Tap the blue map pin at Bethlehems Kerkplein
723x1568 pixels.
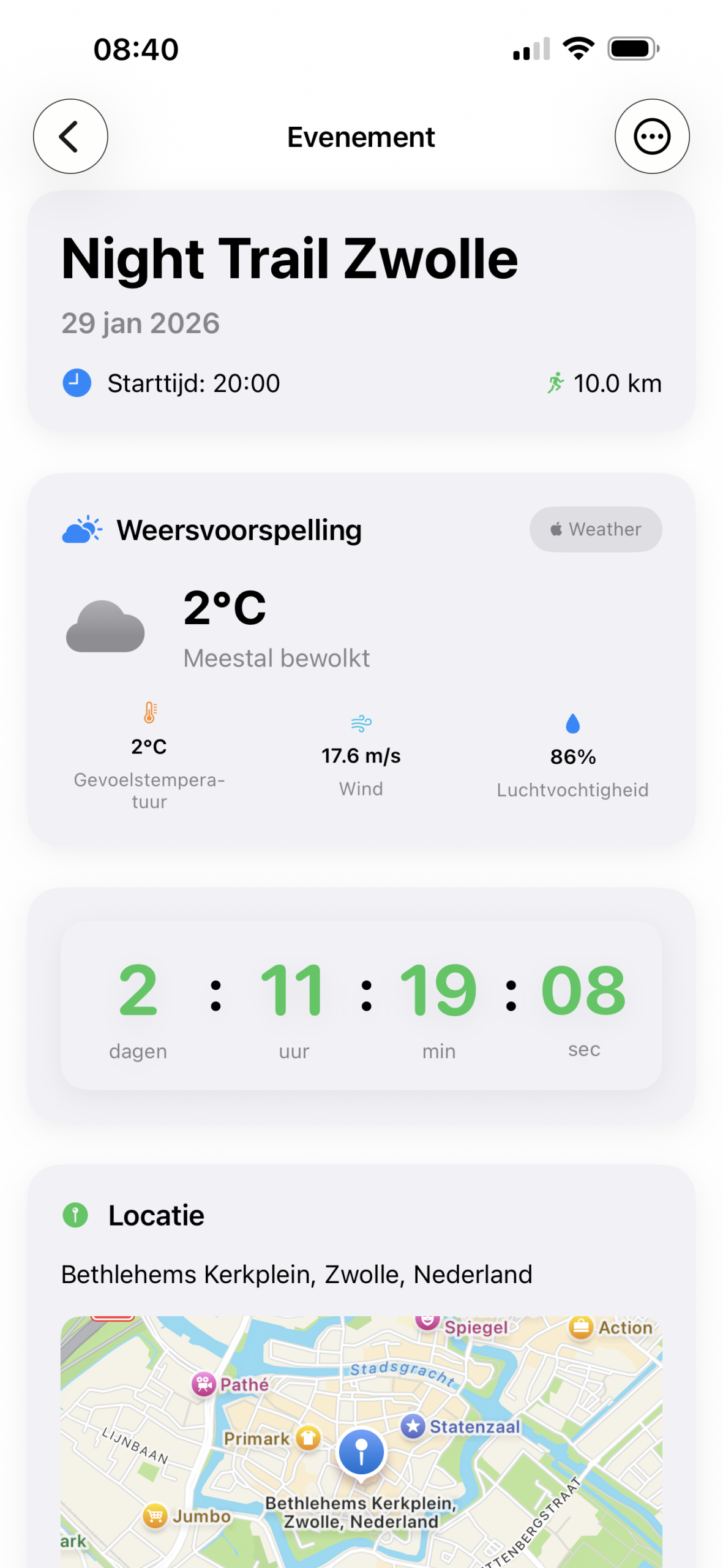[360, 1452]
